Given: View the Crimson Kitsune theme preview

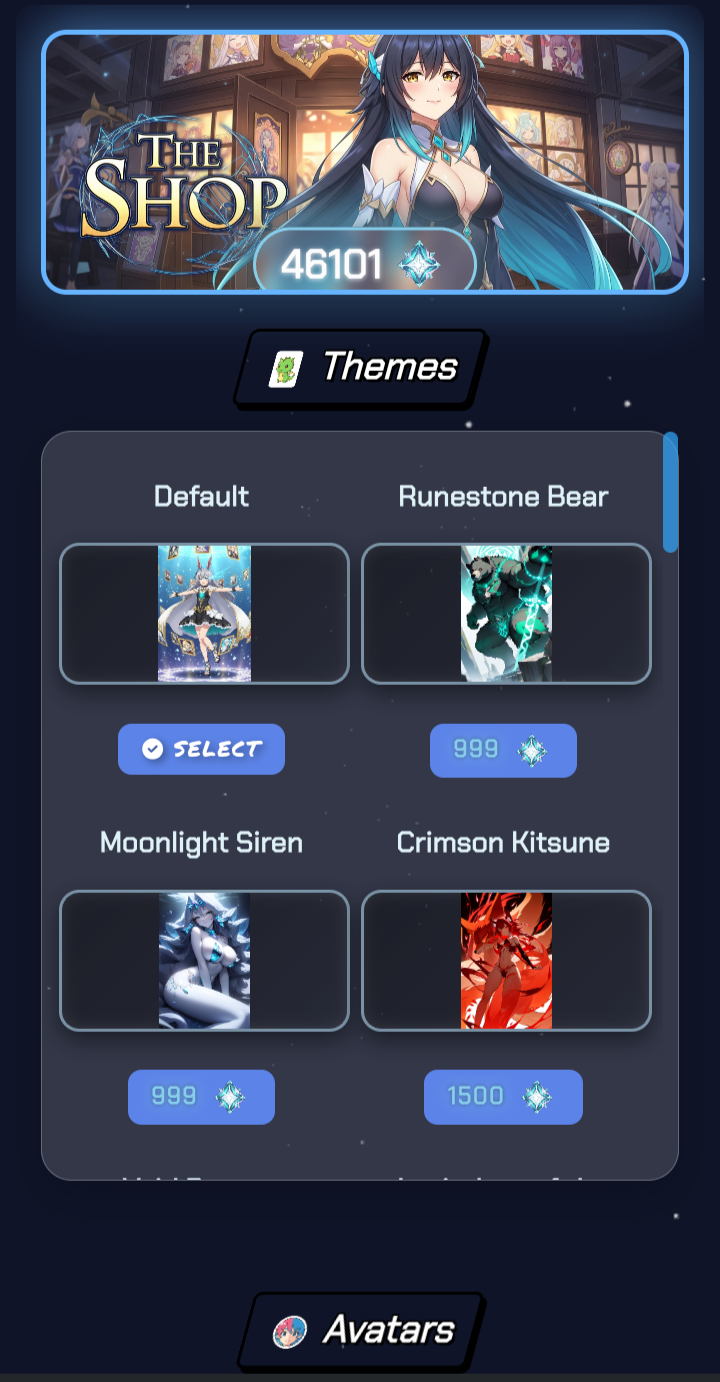Looking at the screenshot, I should [506, 960].
